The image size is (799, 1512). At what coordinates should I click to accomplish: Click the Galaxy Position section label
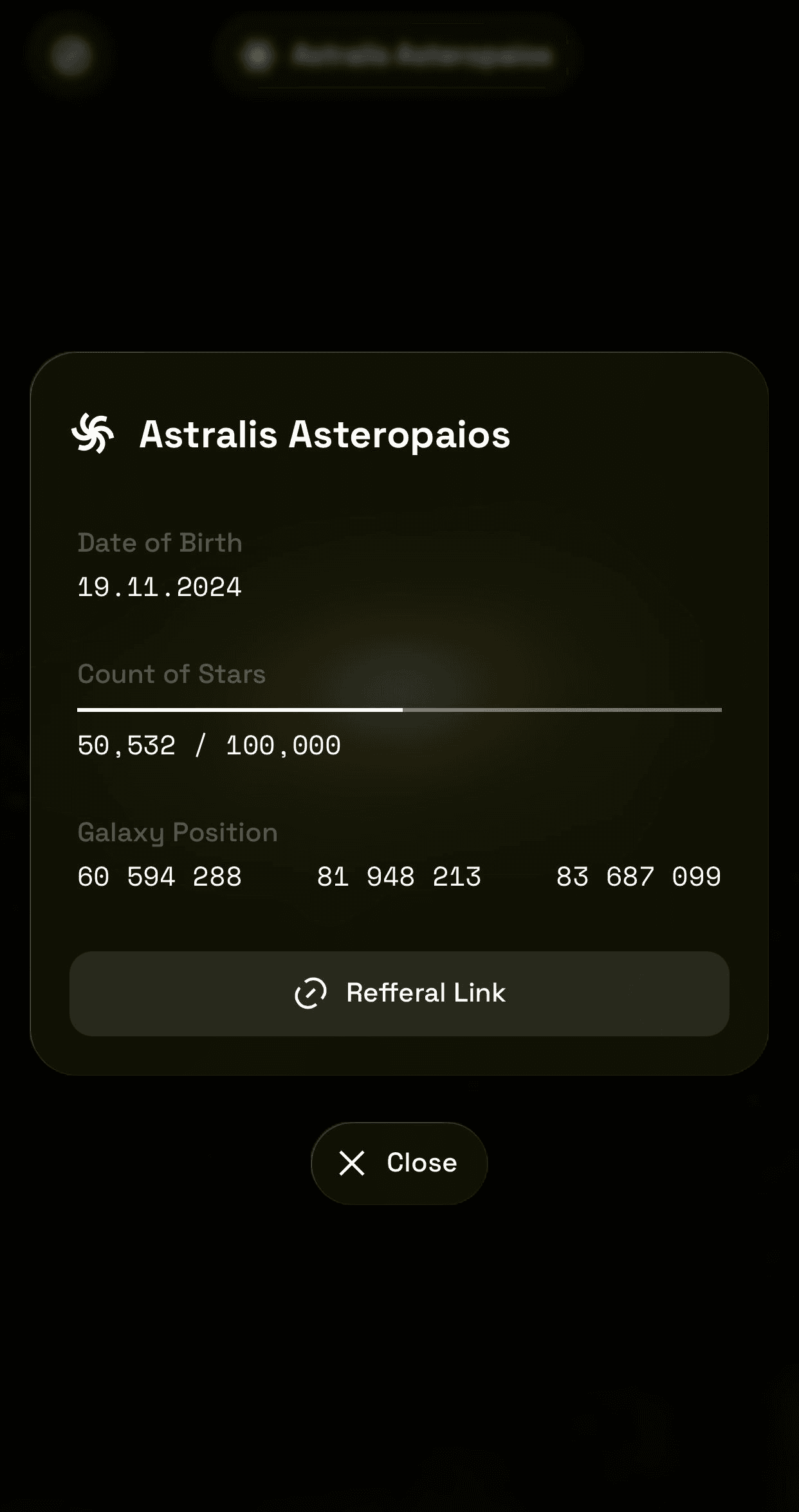[177, 832]
